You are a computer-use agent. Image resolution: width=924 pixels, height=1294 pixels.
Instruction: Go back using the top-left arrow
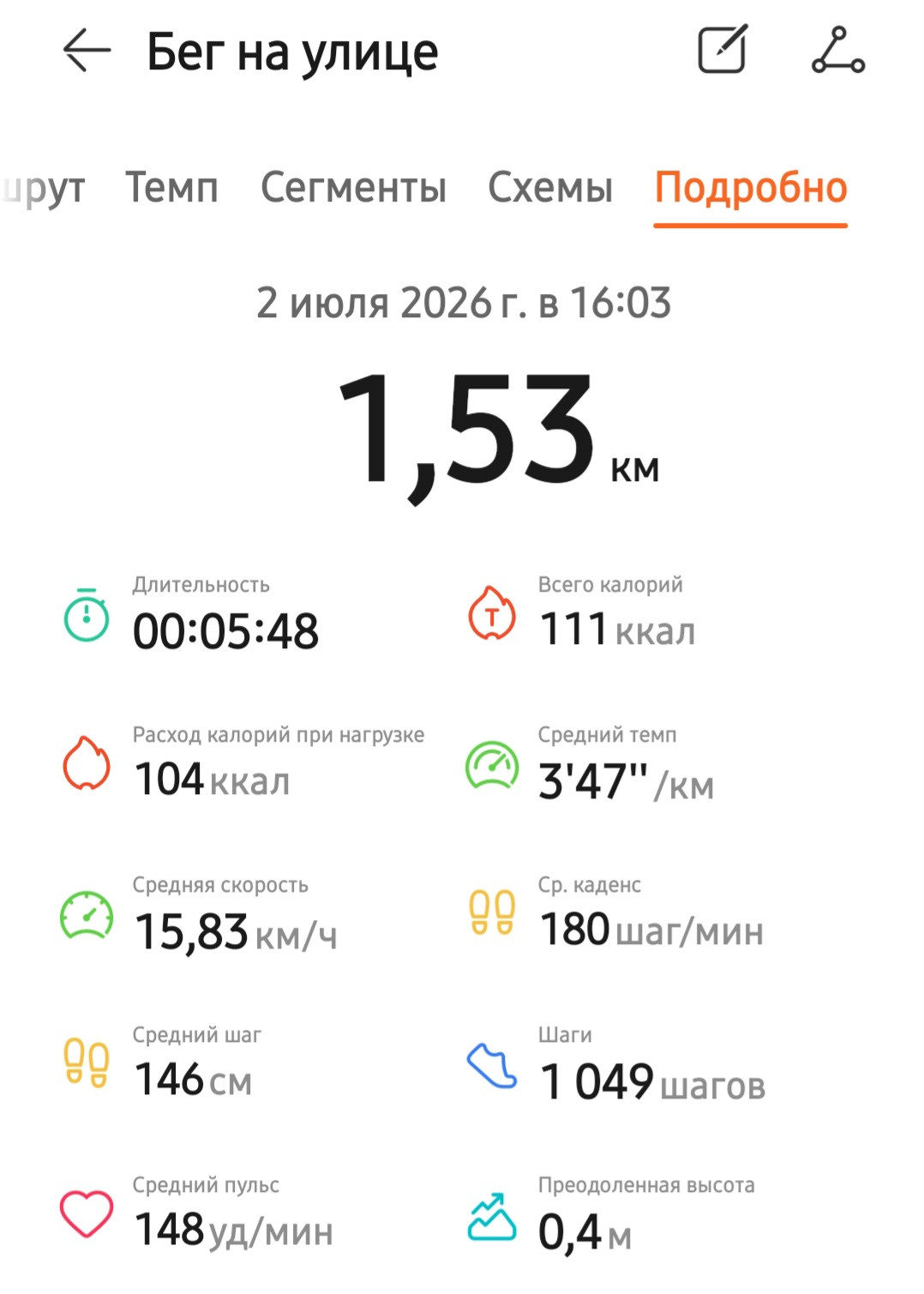87,51
